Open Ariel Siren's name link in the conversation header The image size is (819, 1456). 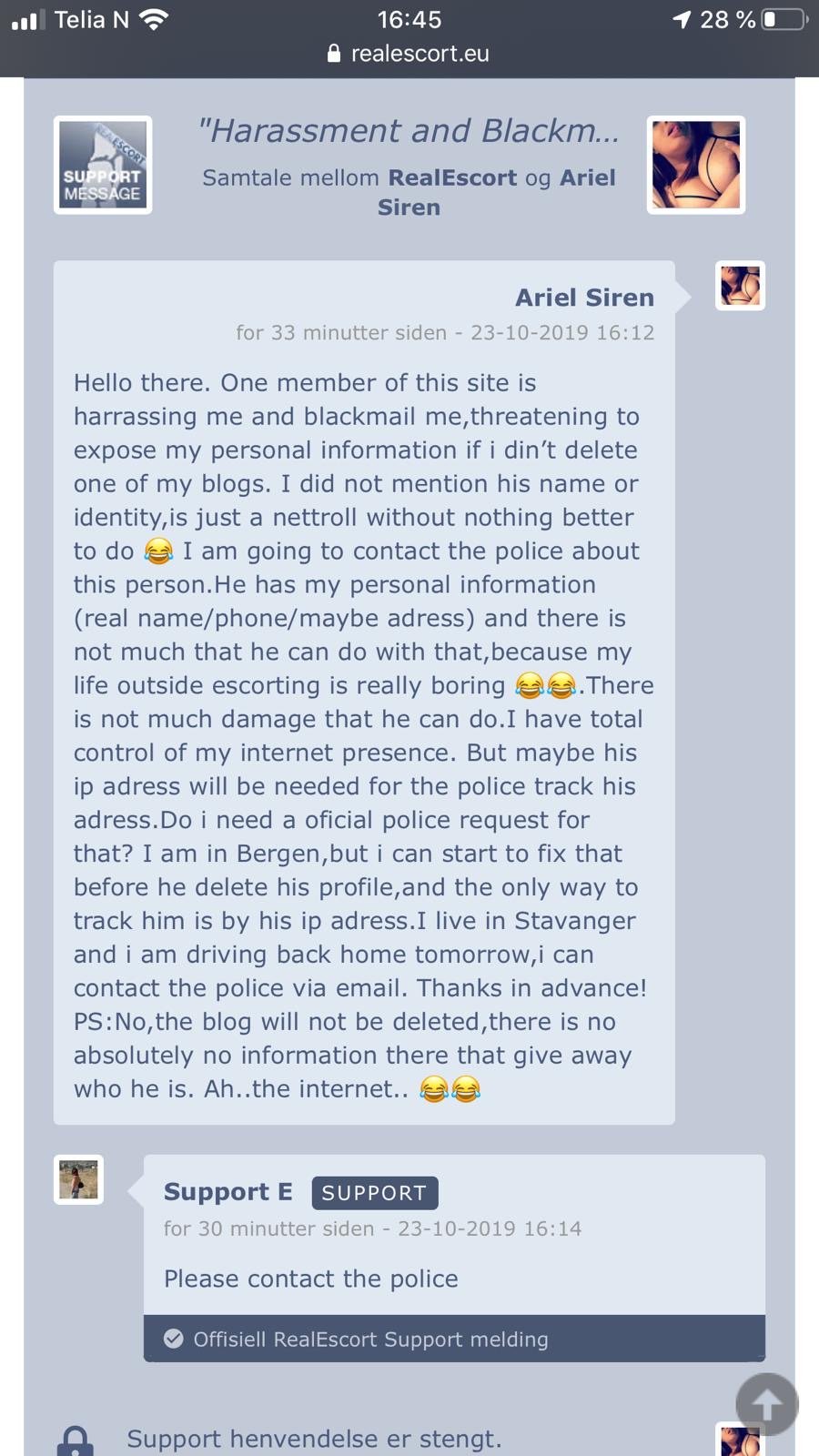tap(497, 192)
